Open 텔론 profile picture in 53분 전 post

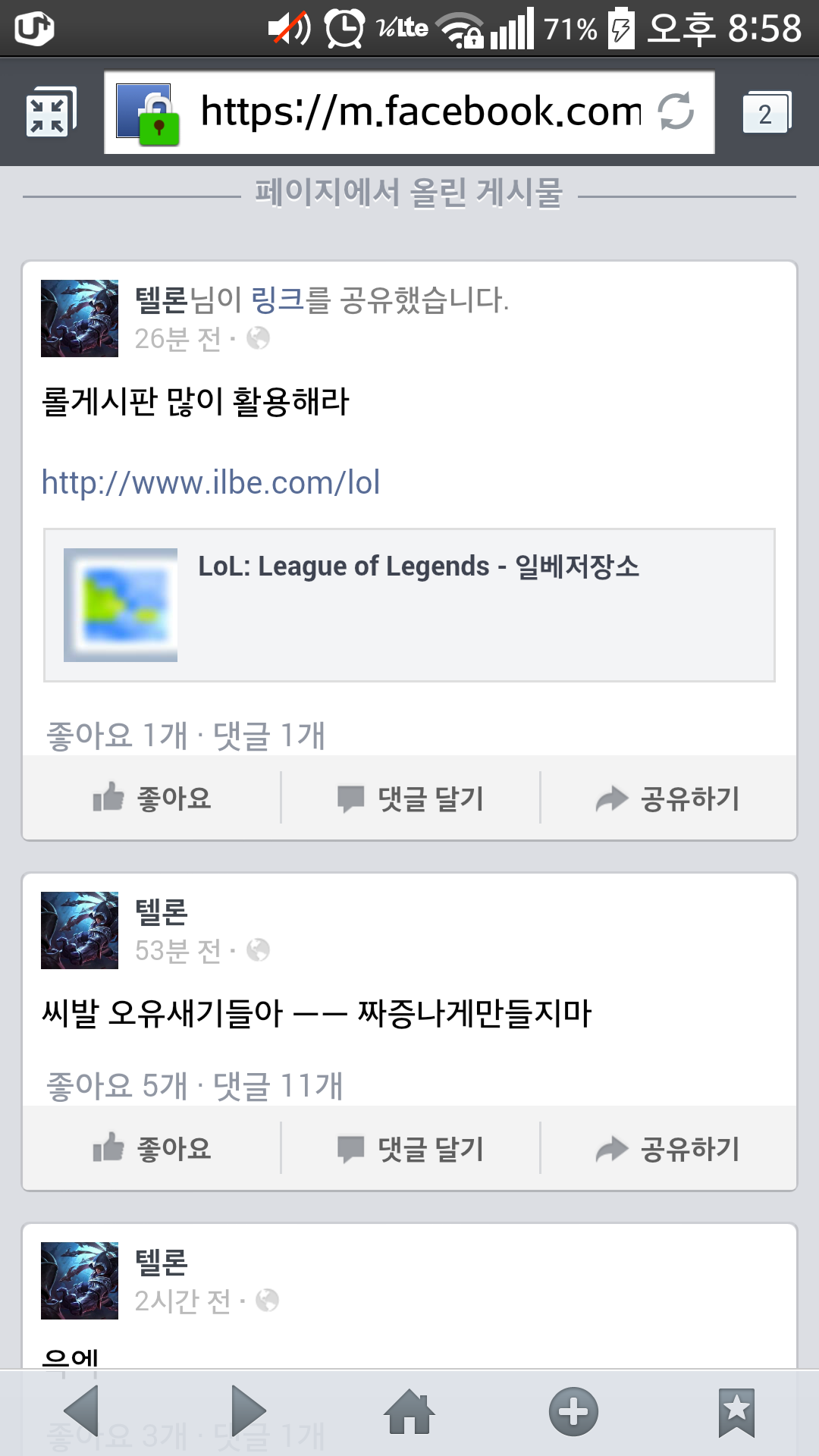tap(80, 930)
